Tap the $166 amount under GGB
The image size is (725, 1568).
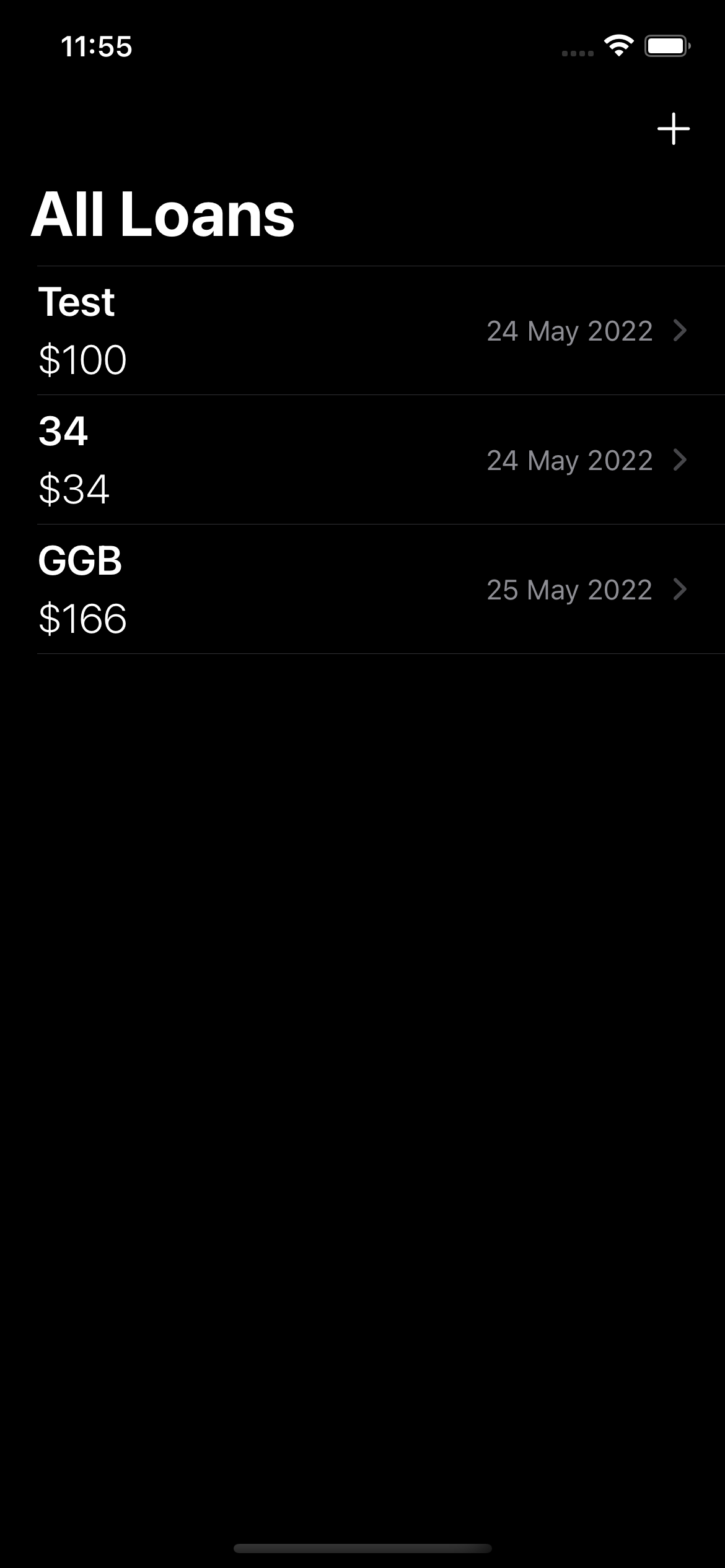point(82,618)
